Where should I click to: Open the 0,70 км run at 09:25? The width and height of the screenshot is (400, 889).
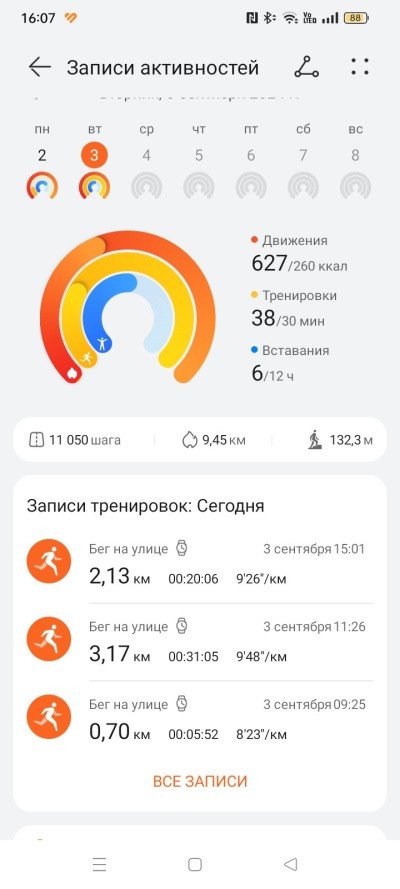tap(199, 718)
